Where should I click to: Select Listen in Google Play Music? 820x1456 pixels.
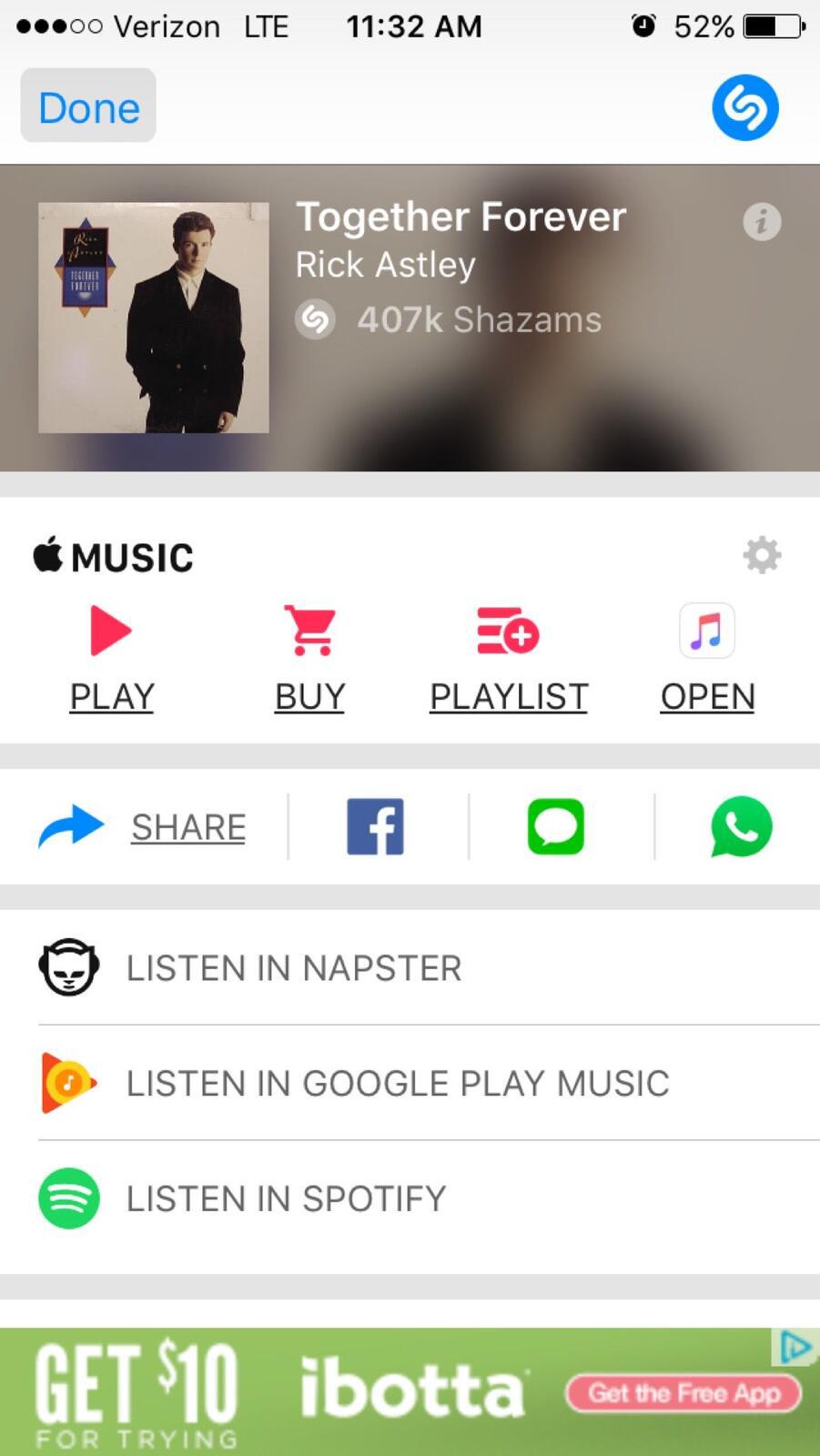pyautogui.click(x=397, y=1083)
